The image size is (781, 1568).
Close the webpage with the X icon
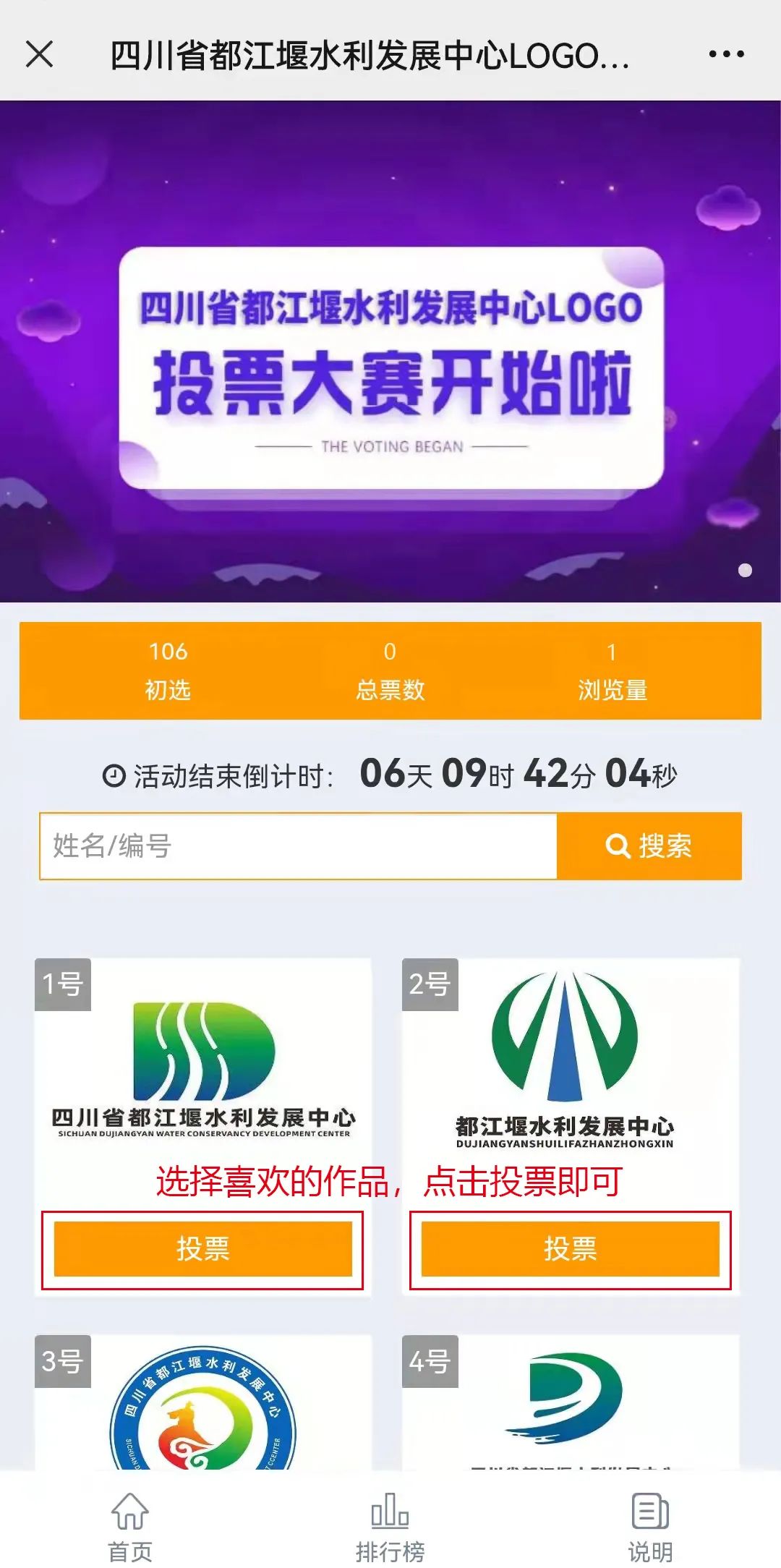(x=40, y=54)
